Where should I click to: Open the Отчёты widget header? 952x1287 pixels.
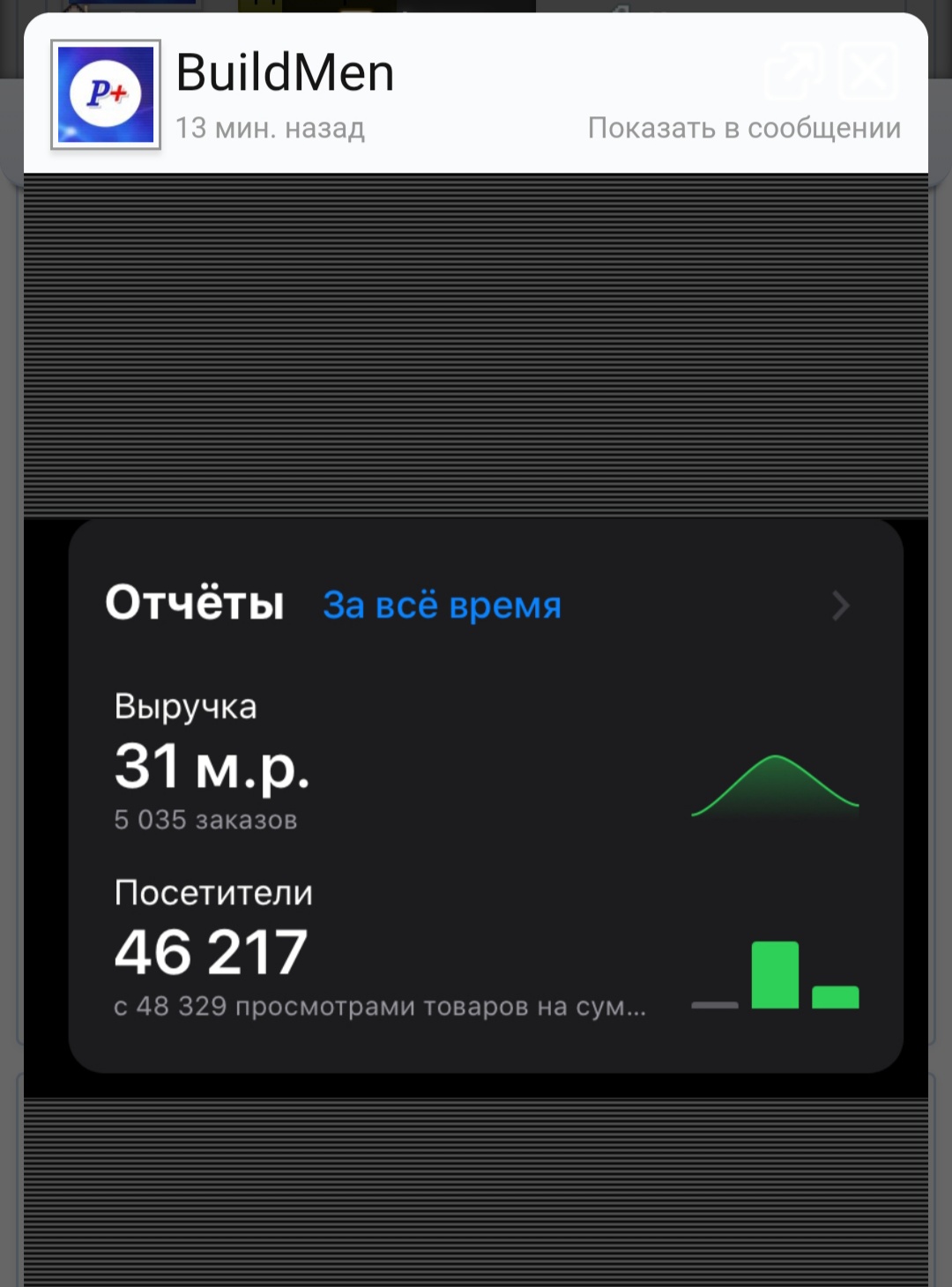[x=196, y=605]
